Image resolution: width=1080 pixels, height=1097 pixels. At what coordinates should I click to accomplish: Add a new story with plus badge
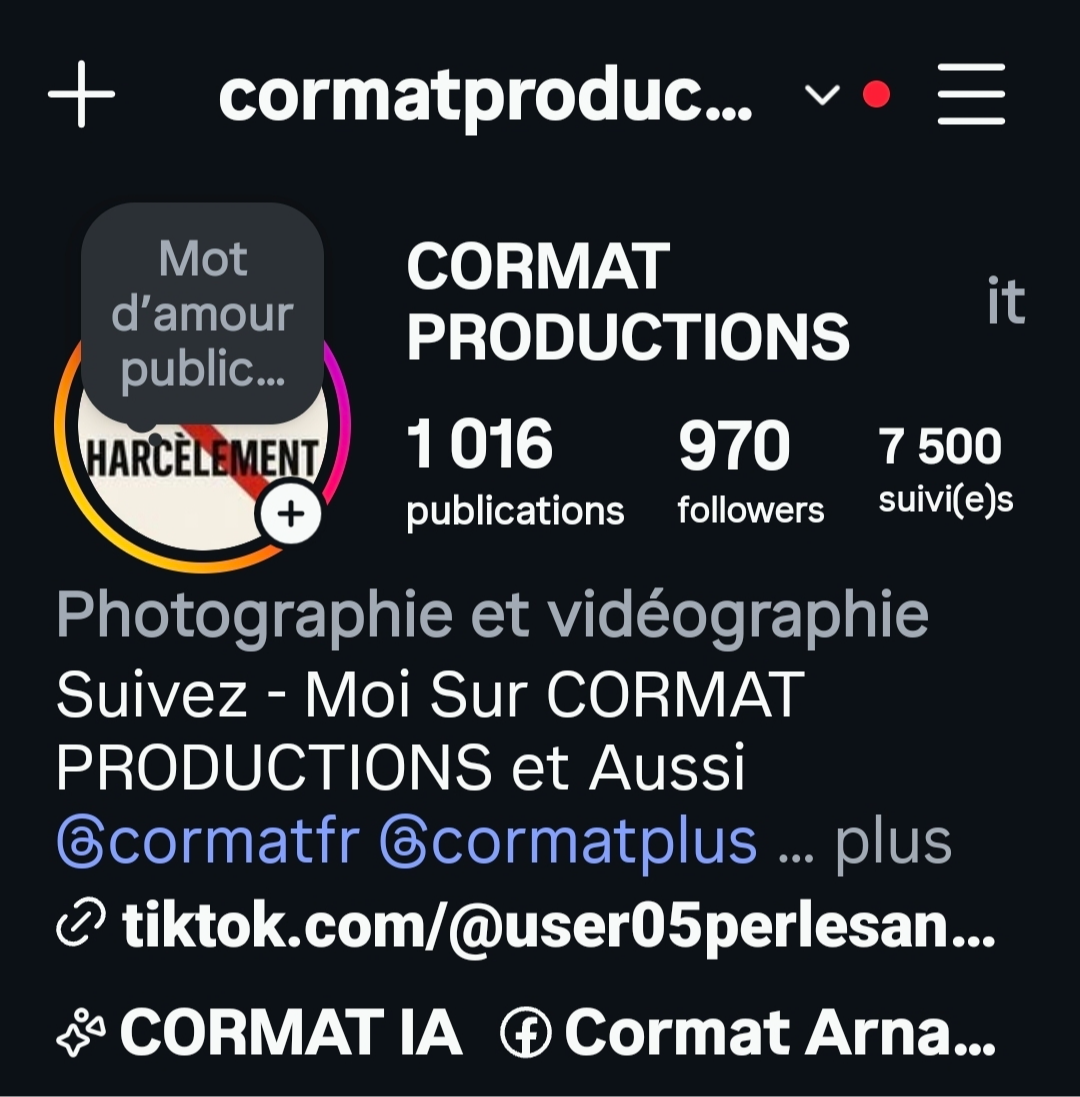(x=290, y=515)
